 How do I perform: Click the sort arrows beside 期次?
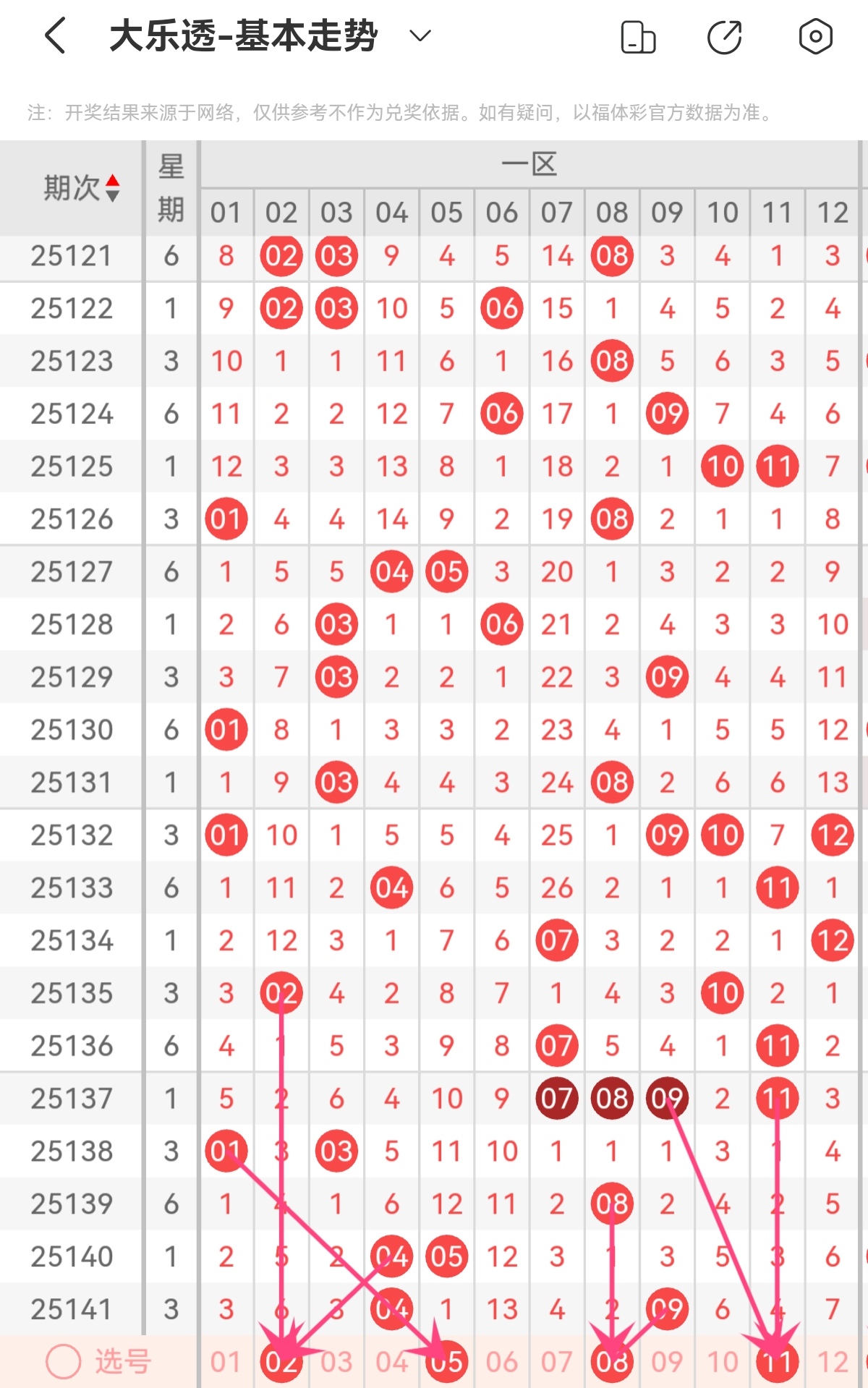pos(114,187)
